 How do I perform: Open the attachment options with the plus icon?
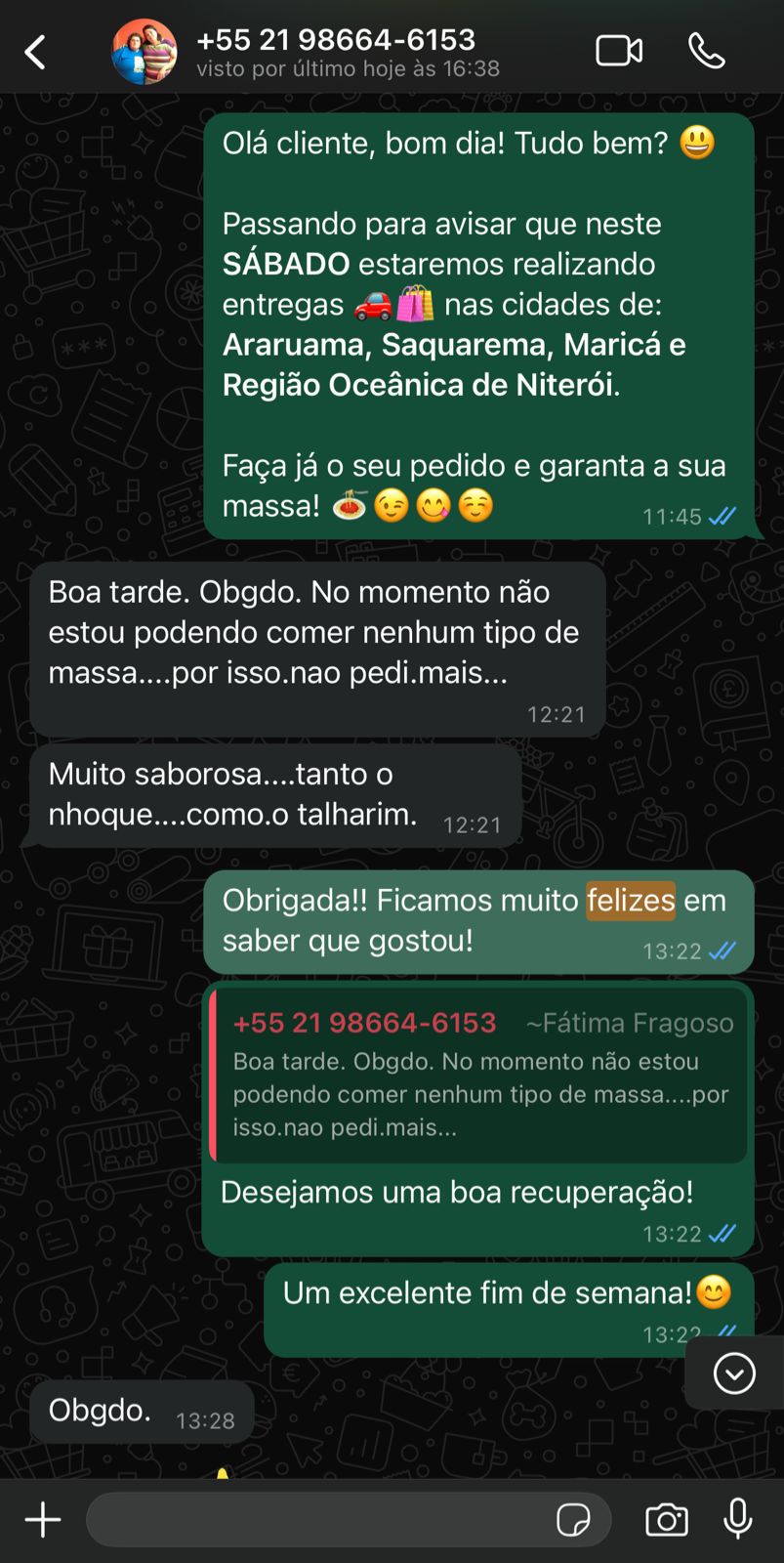pyautogui.click(x=41, y=1519)
